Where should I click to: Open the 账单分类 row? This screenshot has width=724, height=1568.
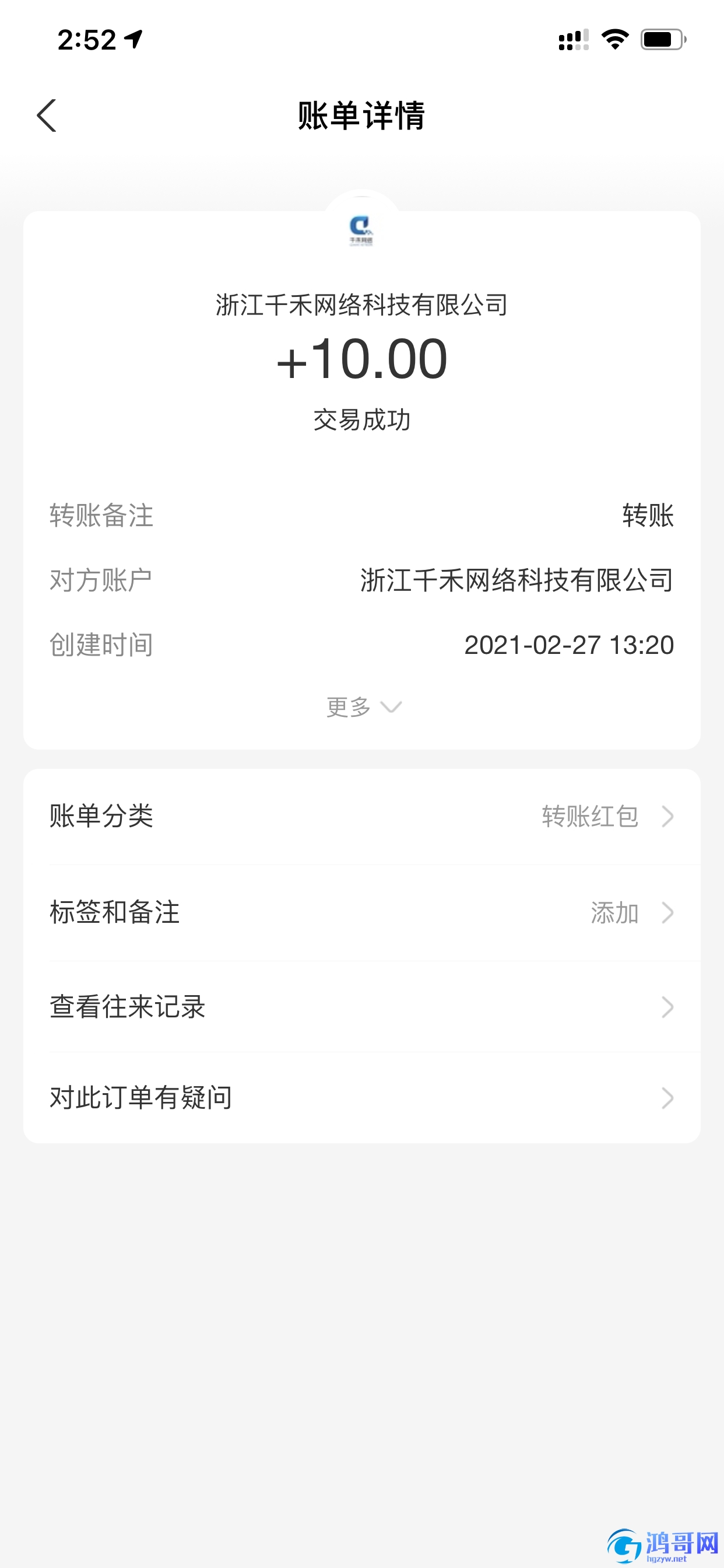pyautogui.click(x=362, y=816)
